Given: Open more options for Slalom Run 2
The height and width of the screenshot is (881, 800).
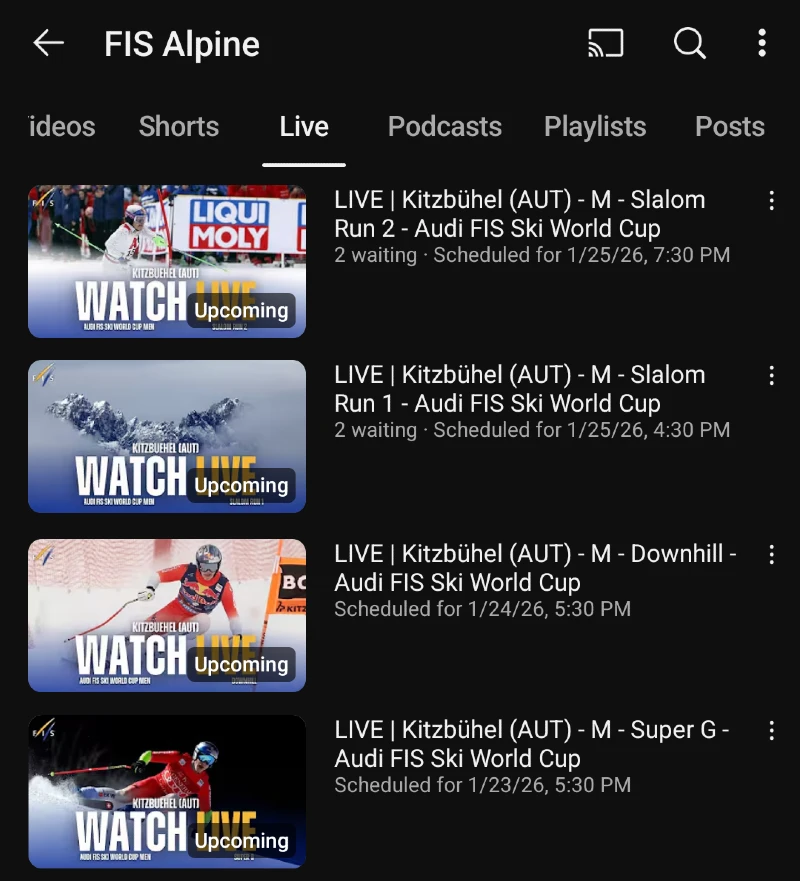Looking at the screenshot, I should [x=771, y=201].
